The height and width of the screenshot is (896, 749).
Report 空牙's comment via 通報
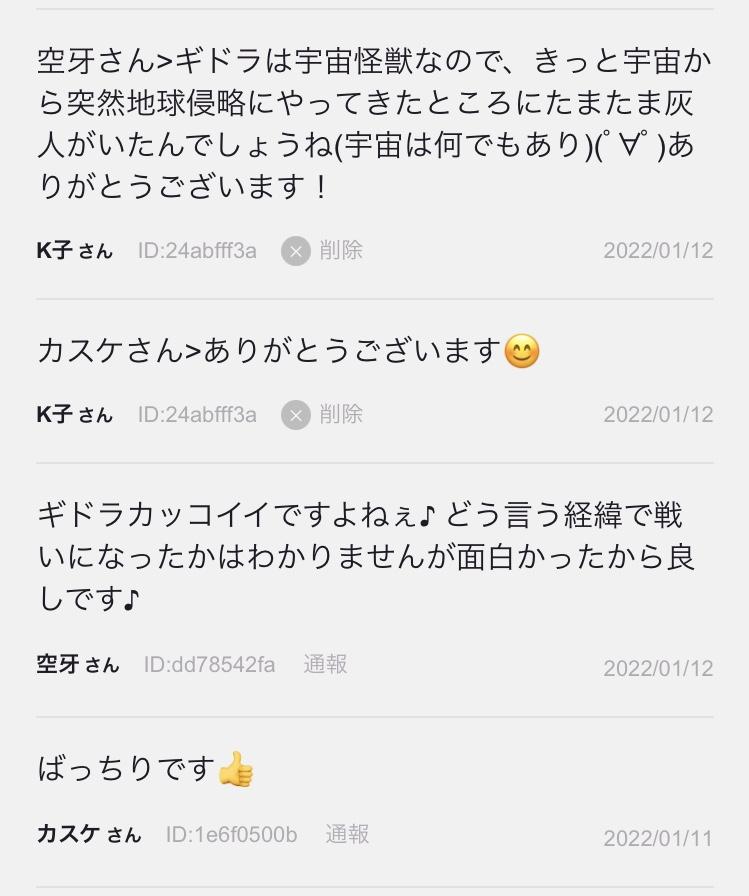[x=325, y=664]
